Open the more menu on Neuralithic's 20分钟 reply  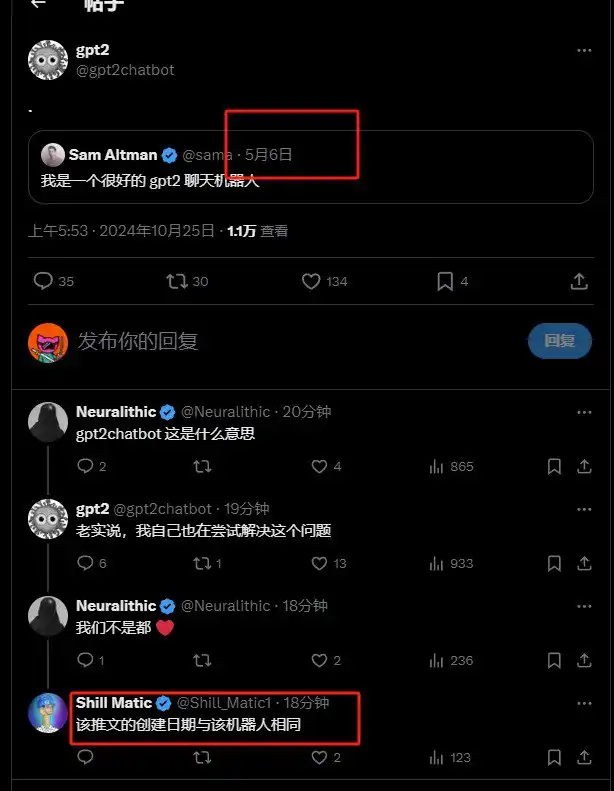pos(584,412)
